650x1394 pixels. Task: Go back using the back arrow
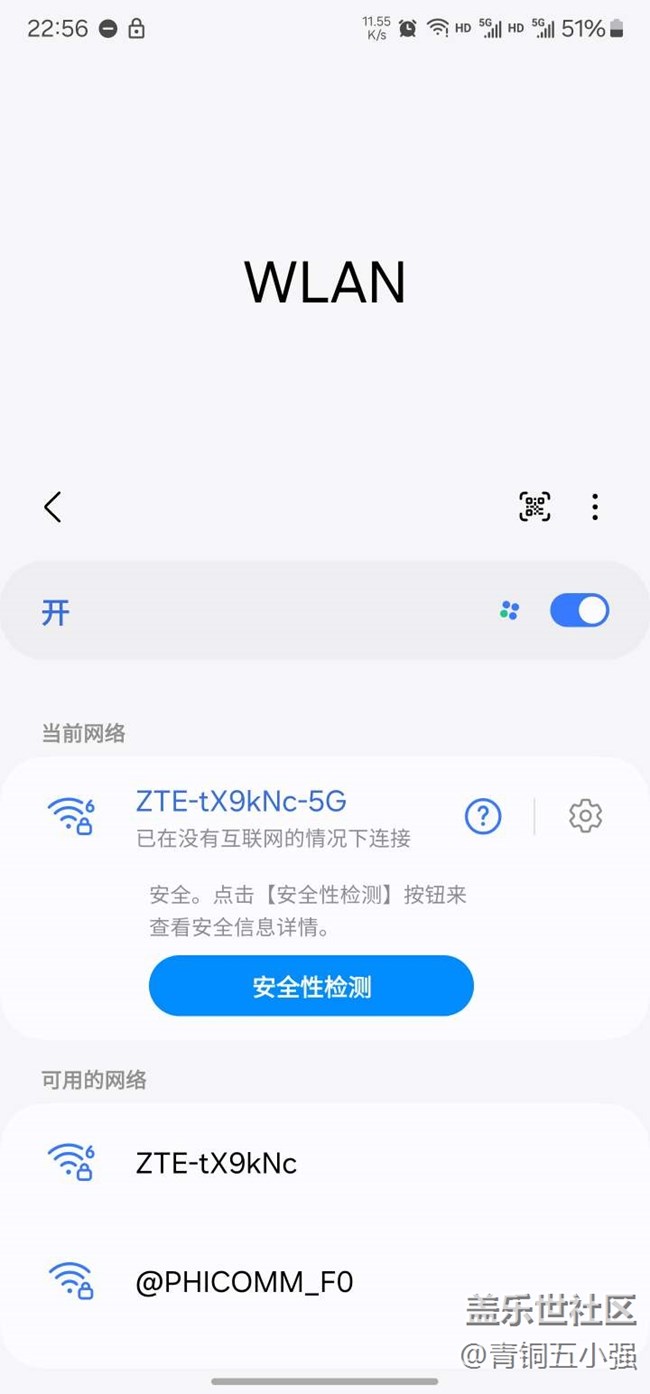(53, 507)
